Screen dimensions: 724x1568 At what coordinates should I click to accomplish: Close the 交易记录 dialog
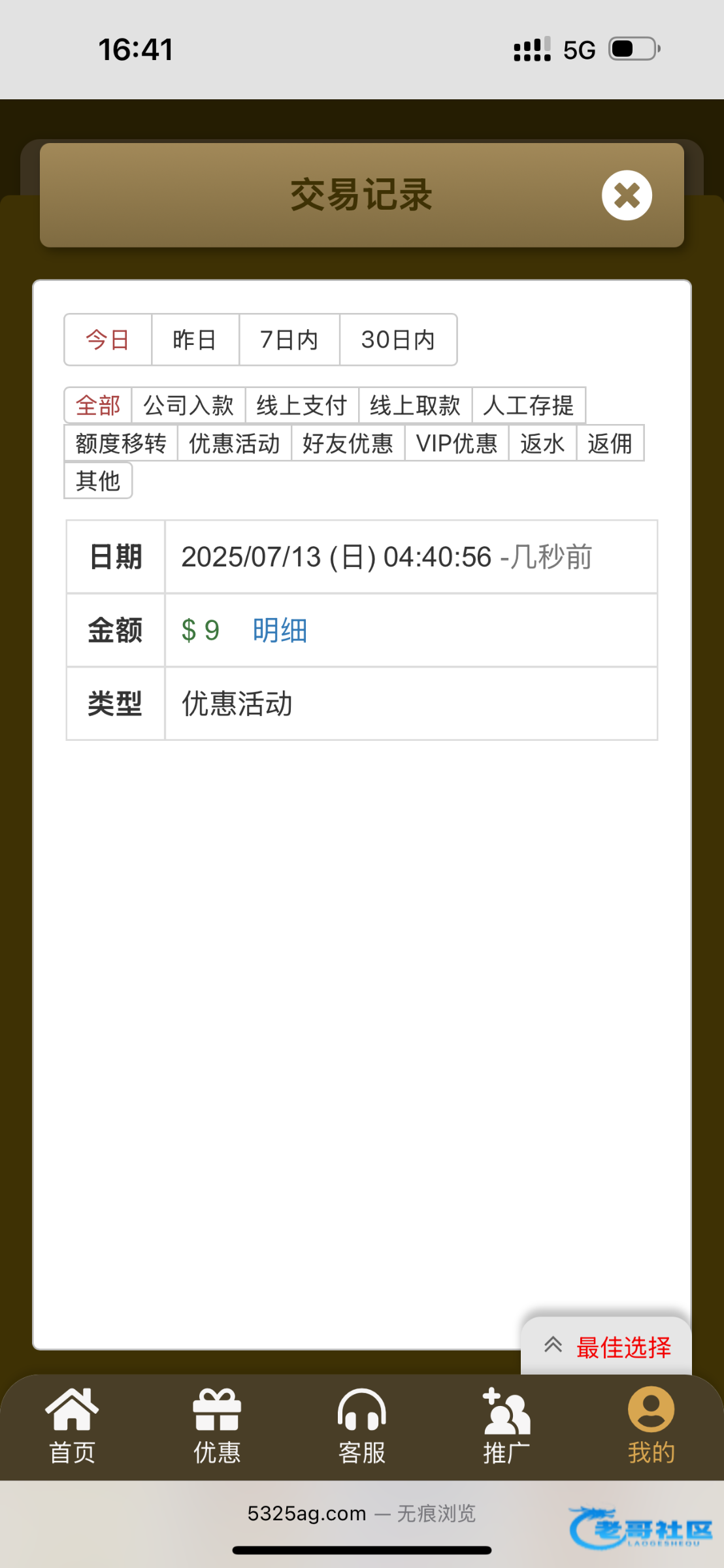pyautogui.click(x=627, y=195)
